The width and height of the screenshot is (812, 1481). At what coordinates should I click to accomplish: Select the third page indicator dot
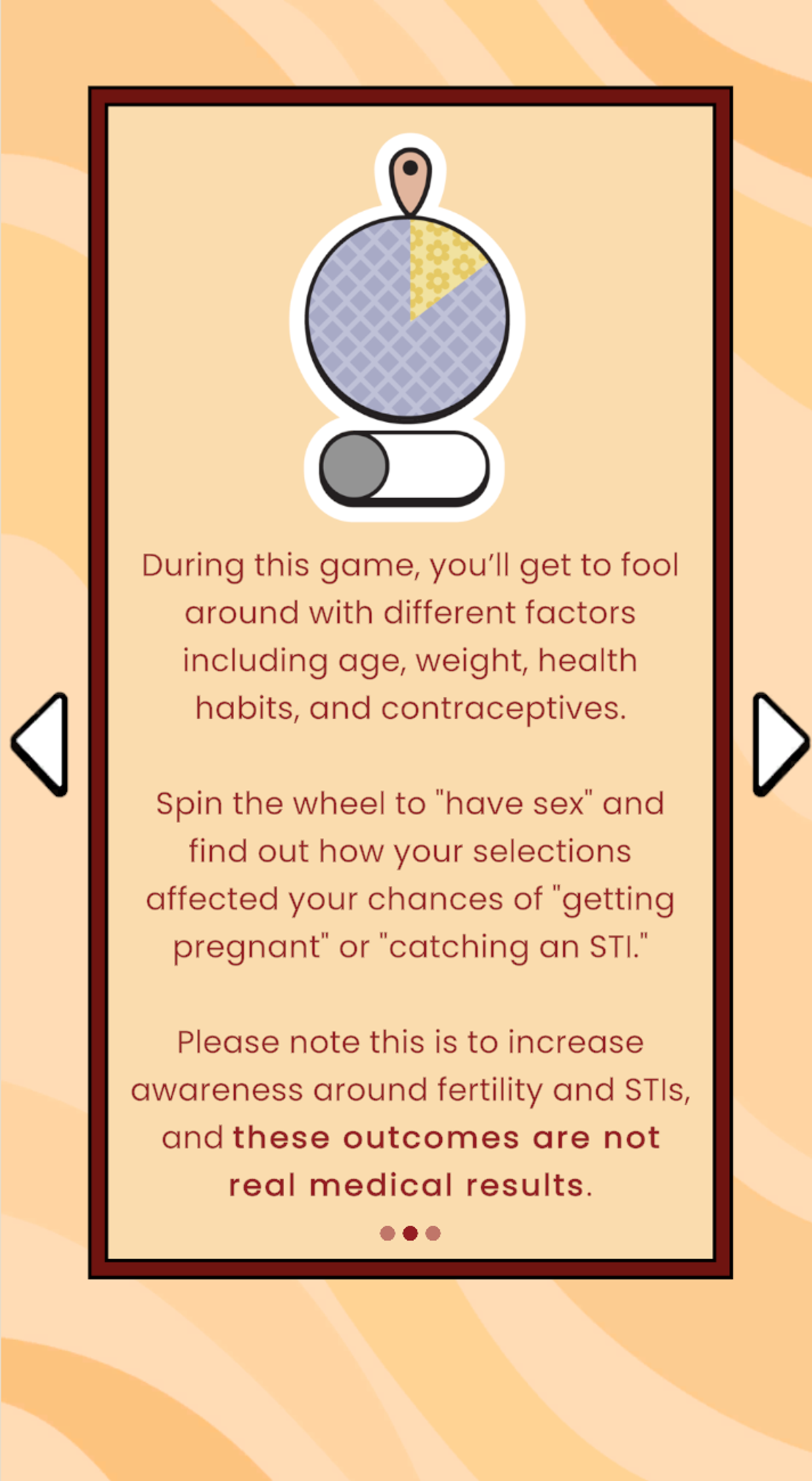pos(433,1233)
